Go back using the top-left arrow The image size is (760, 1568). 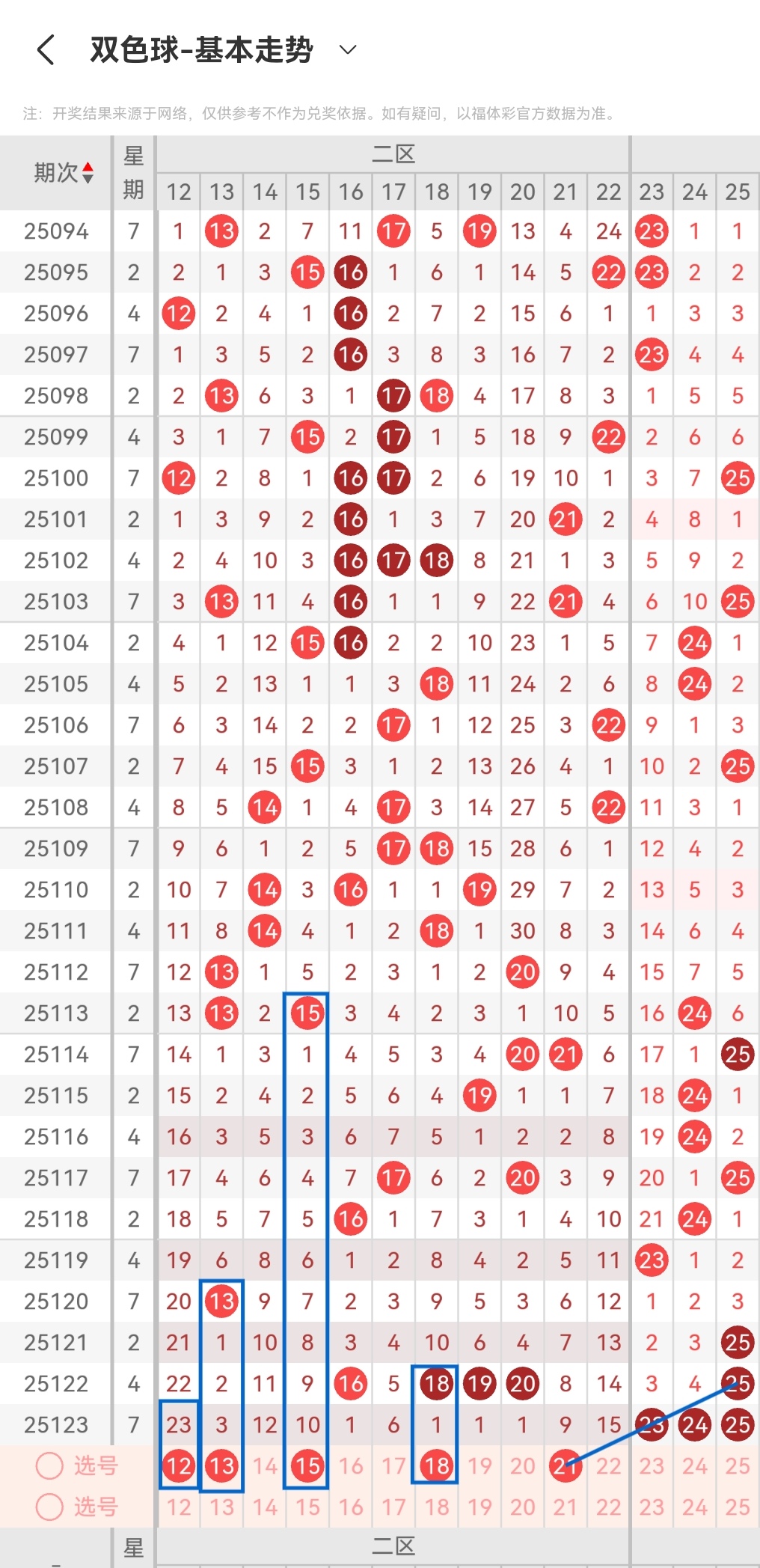point(46,50)
